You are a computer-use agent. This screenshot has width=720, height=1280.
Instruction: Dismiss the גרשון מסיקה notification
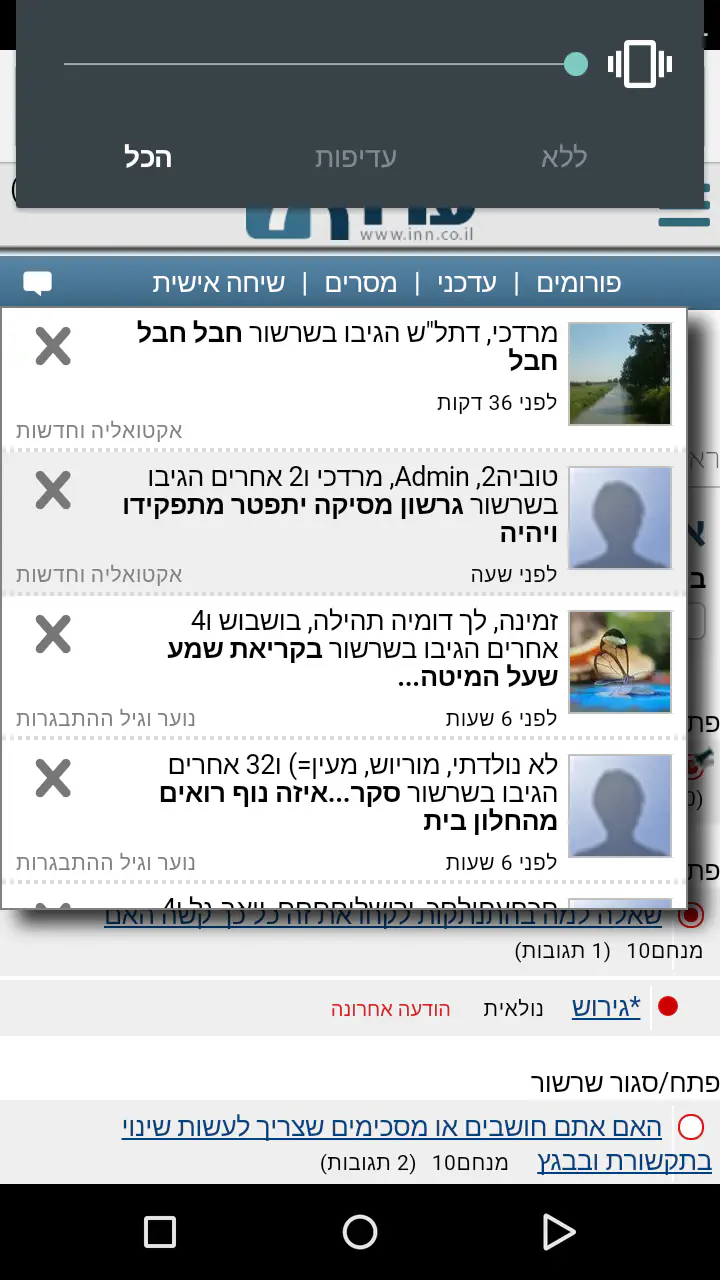point(53,490)
